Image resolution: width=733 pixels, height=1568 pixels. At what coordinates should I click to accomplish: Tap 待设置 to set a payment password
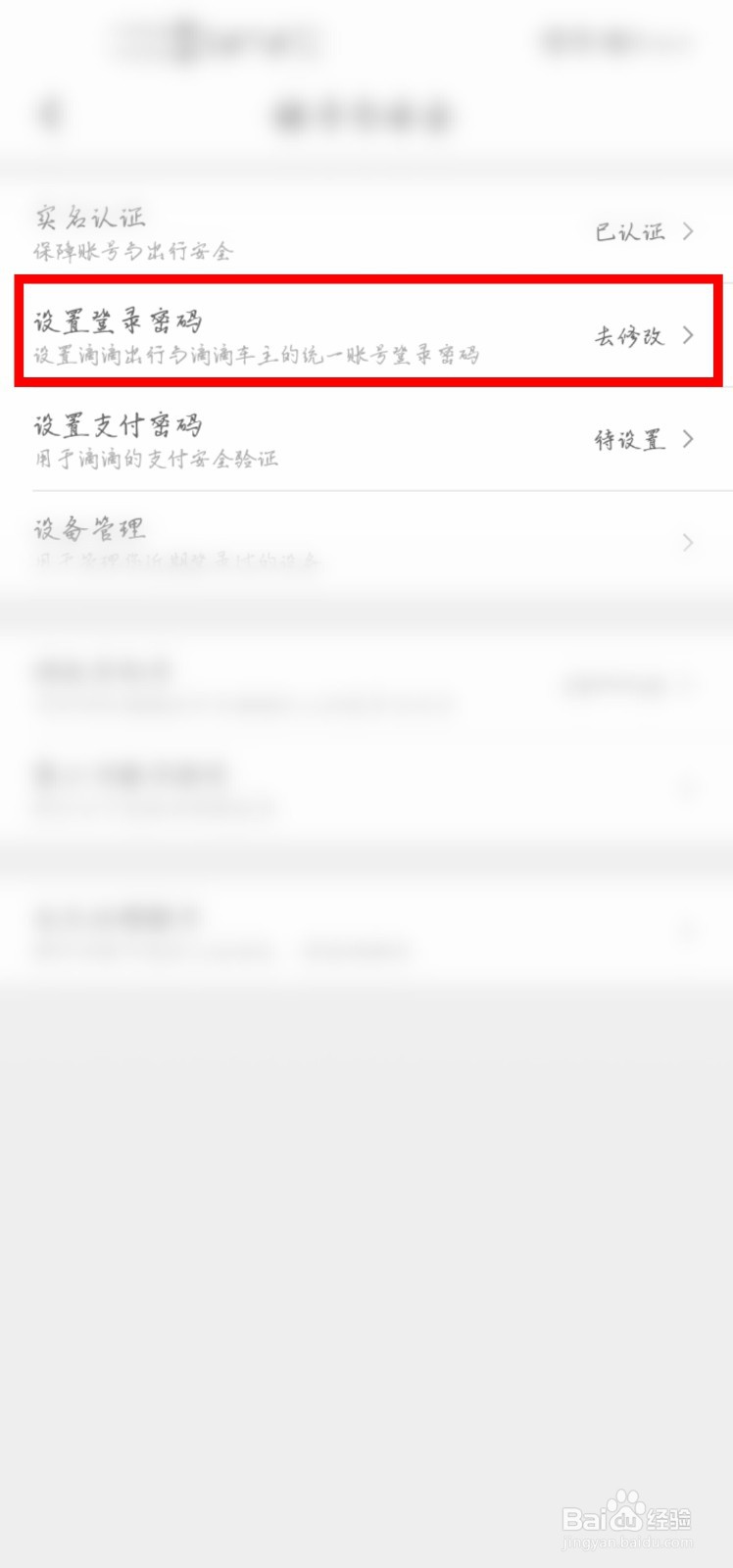coord(631,440)
